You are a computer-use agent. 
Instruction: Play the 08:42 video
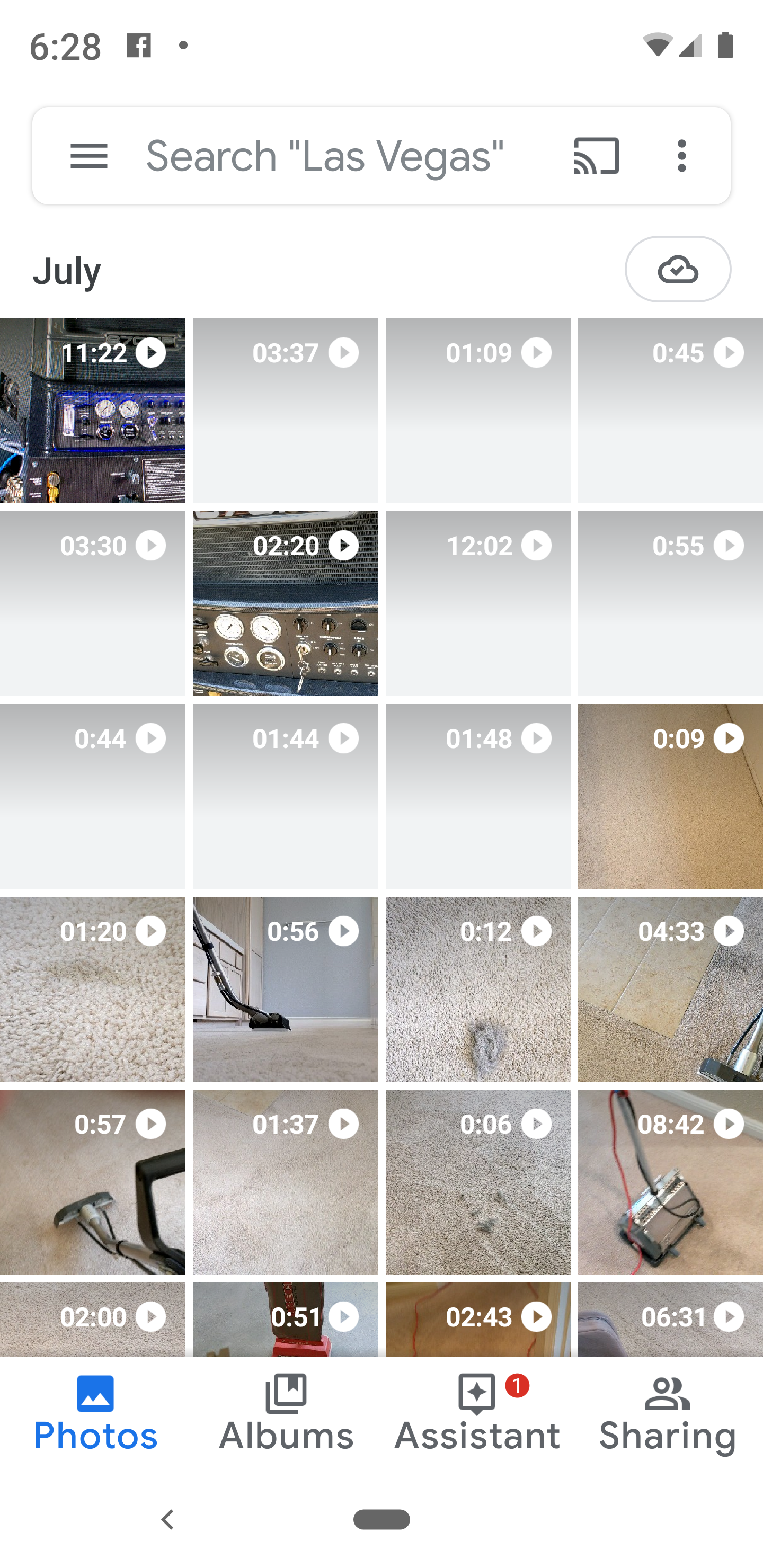tap(670, 1181)
